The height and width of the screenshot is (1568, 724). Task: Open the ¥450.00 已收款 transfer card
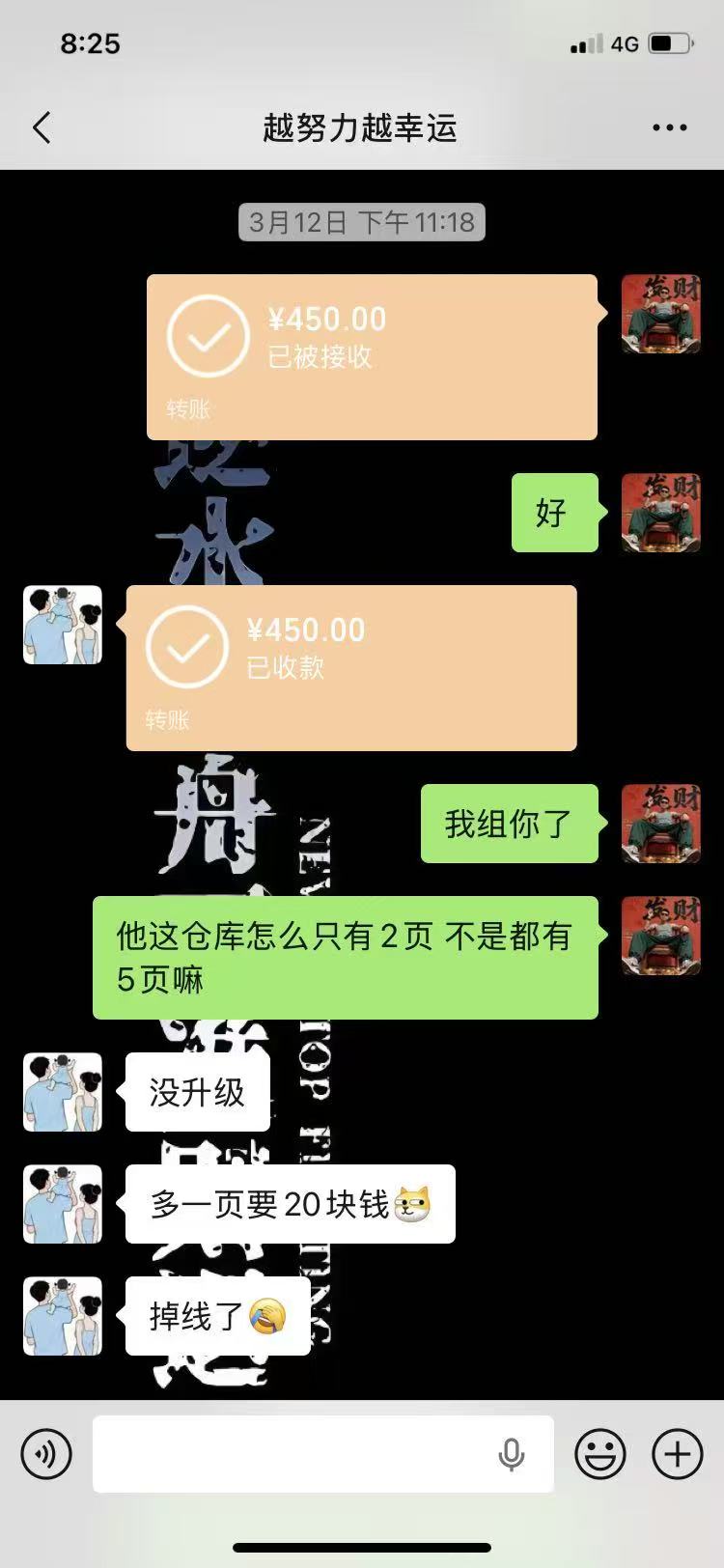click(x=351, y=667)
